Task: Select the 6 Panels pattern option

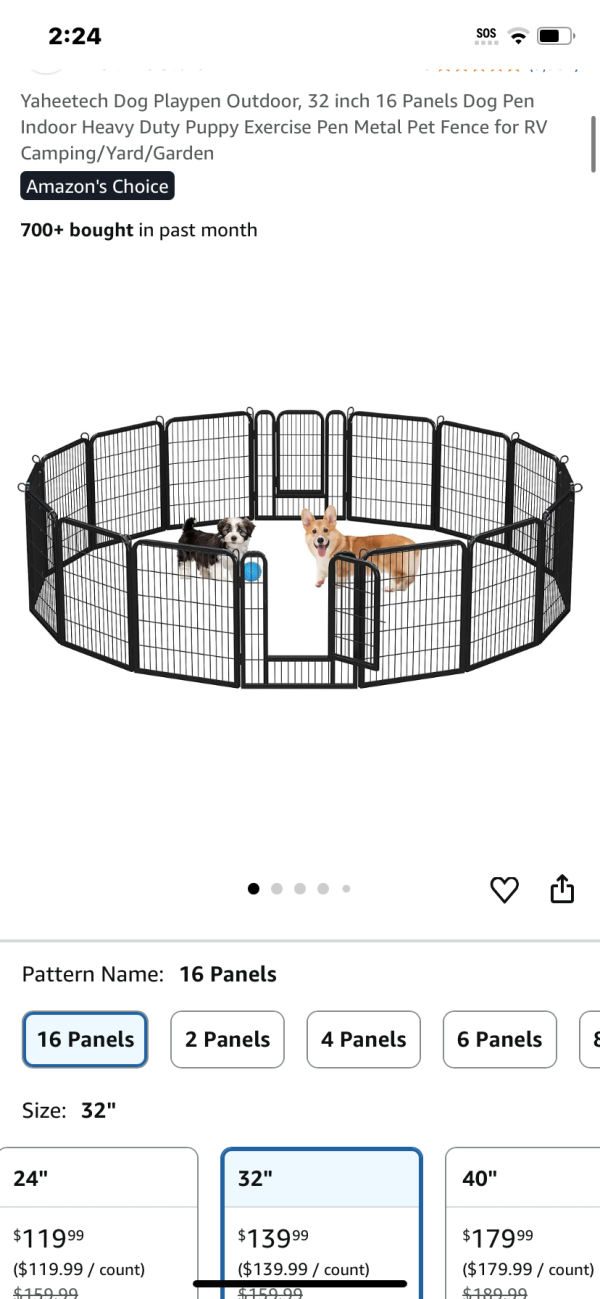Action: click(x=499, y=1040)
